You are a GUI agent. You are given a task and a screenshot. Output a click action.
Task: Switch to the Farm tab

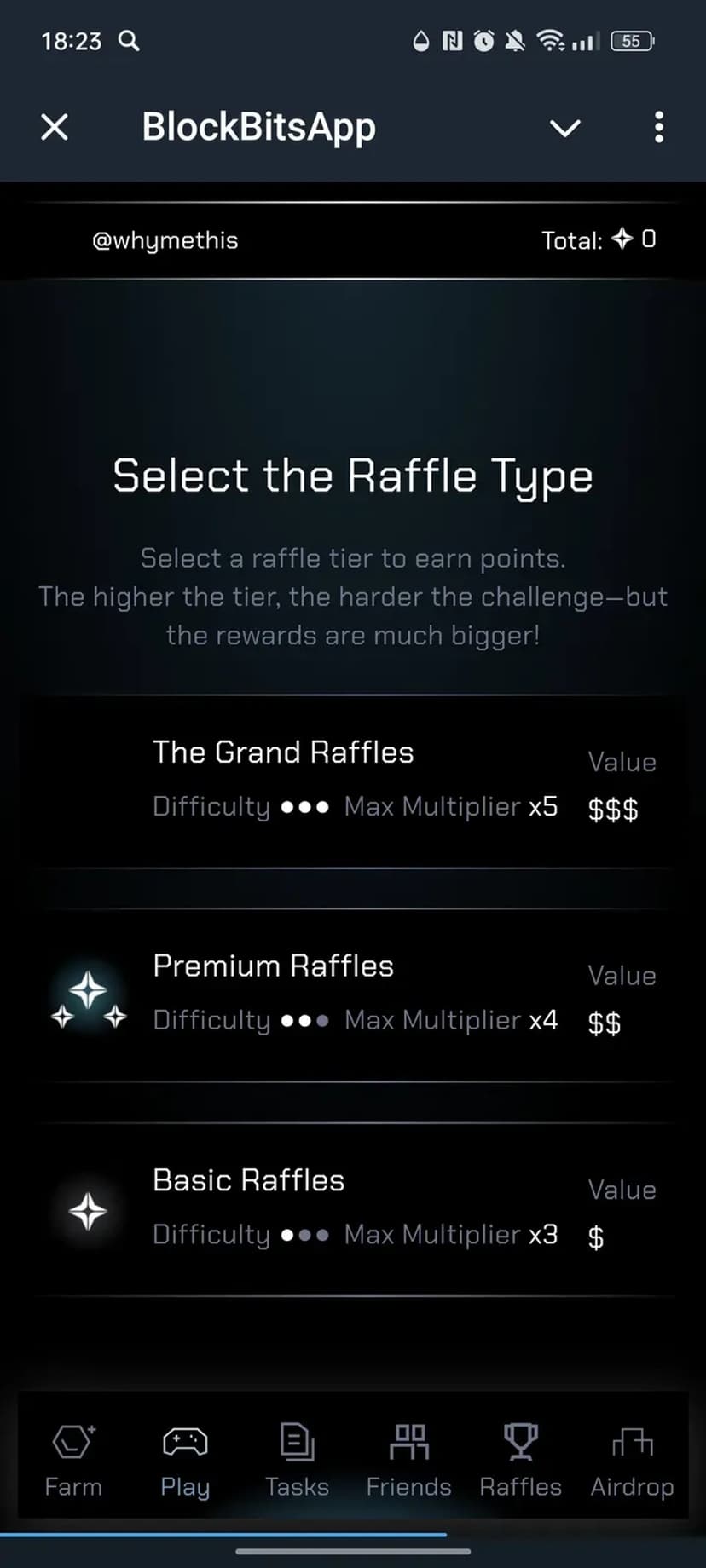click(73, 1461)
